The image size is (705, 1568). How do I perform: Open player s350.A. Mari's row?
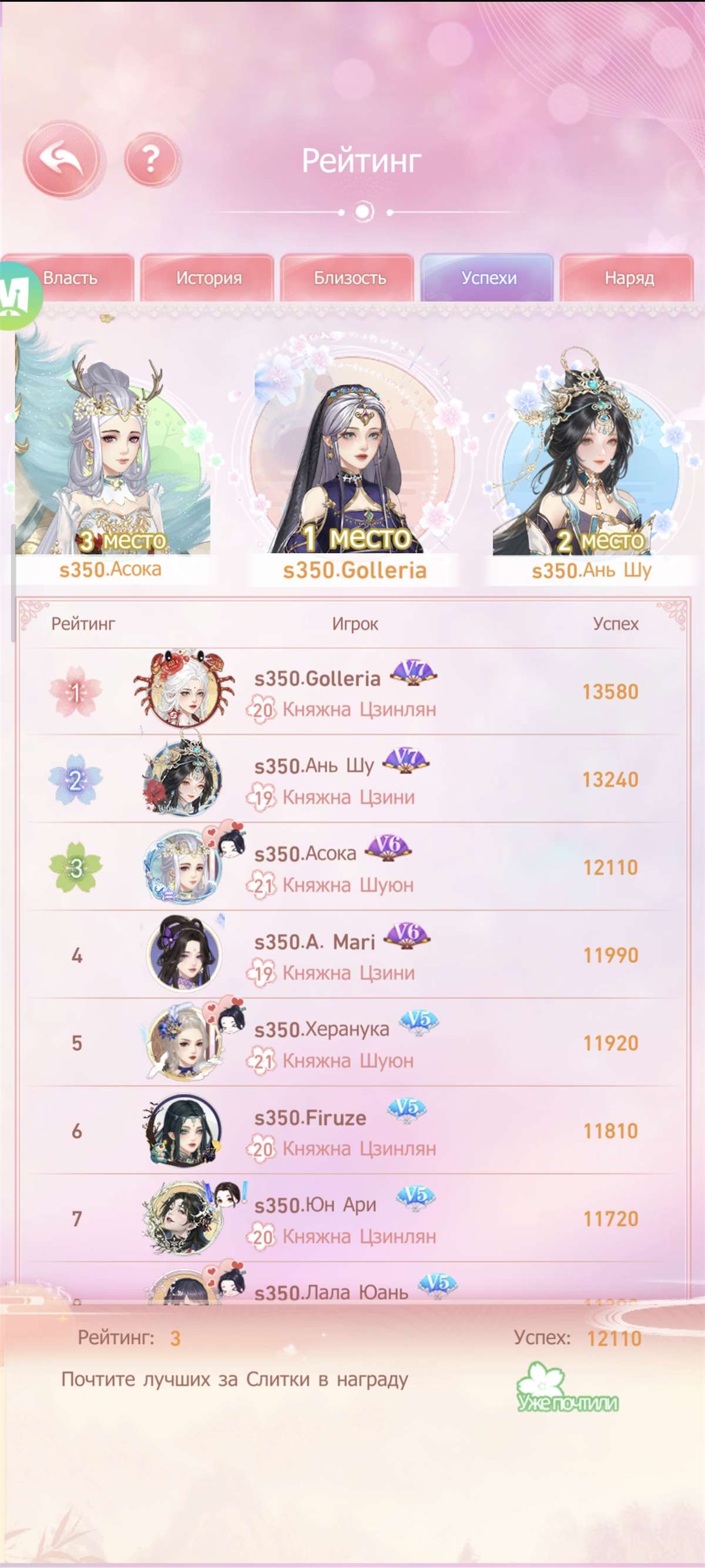[x=353, y=956]
